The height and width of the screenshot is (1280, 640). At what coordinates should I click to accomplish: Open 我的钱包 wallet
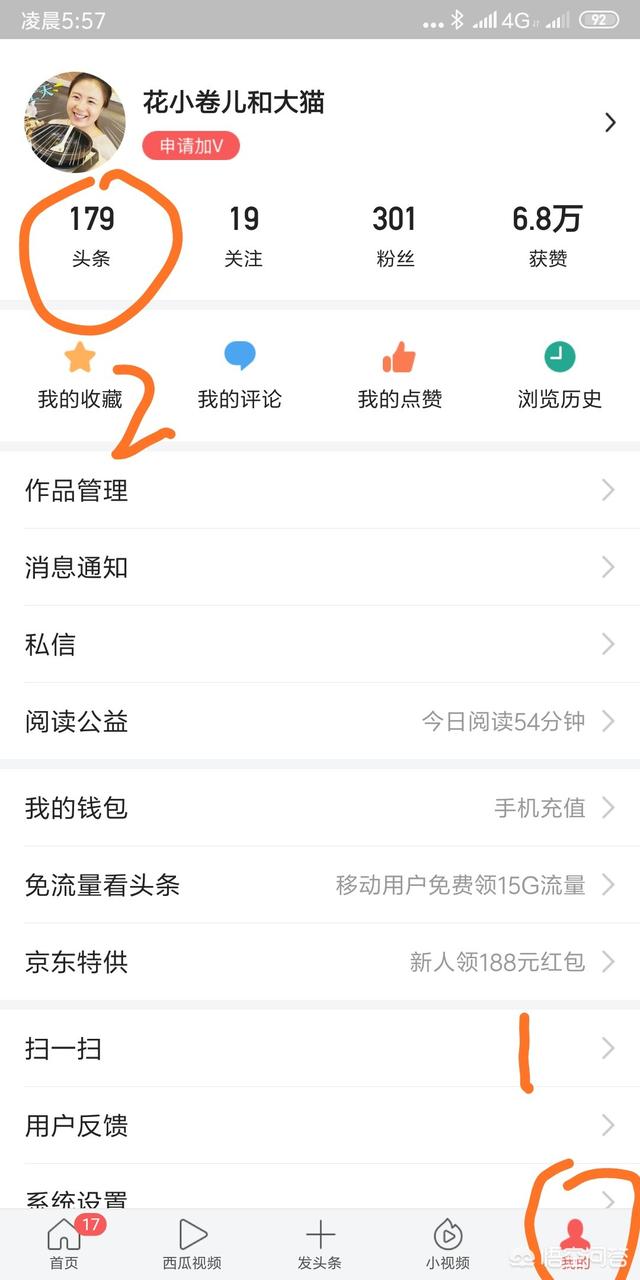tap(320, 808)
